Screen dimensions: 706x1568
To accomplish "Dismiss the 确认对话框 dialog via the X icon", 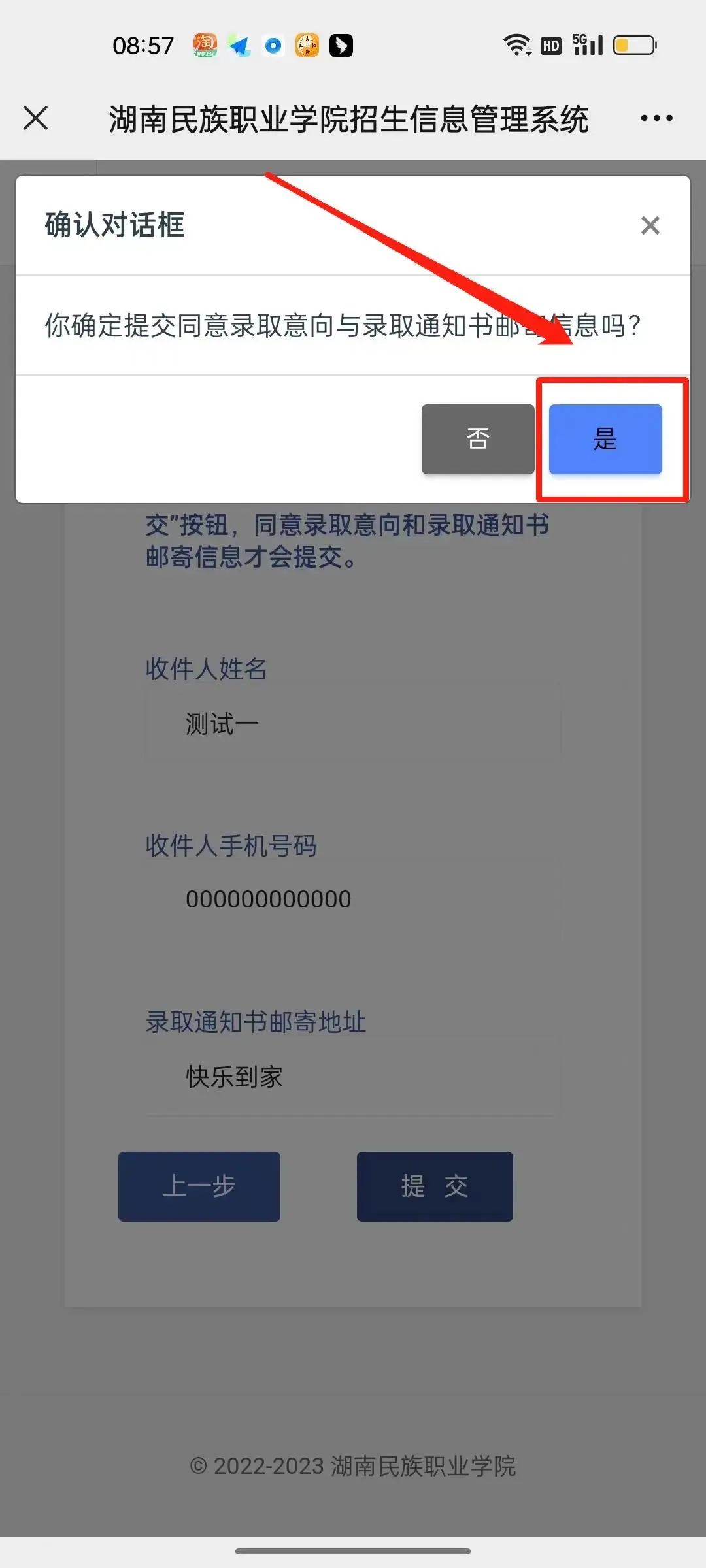I will (650, 225).
